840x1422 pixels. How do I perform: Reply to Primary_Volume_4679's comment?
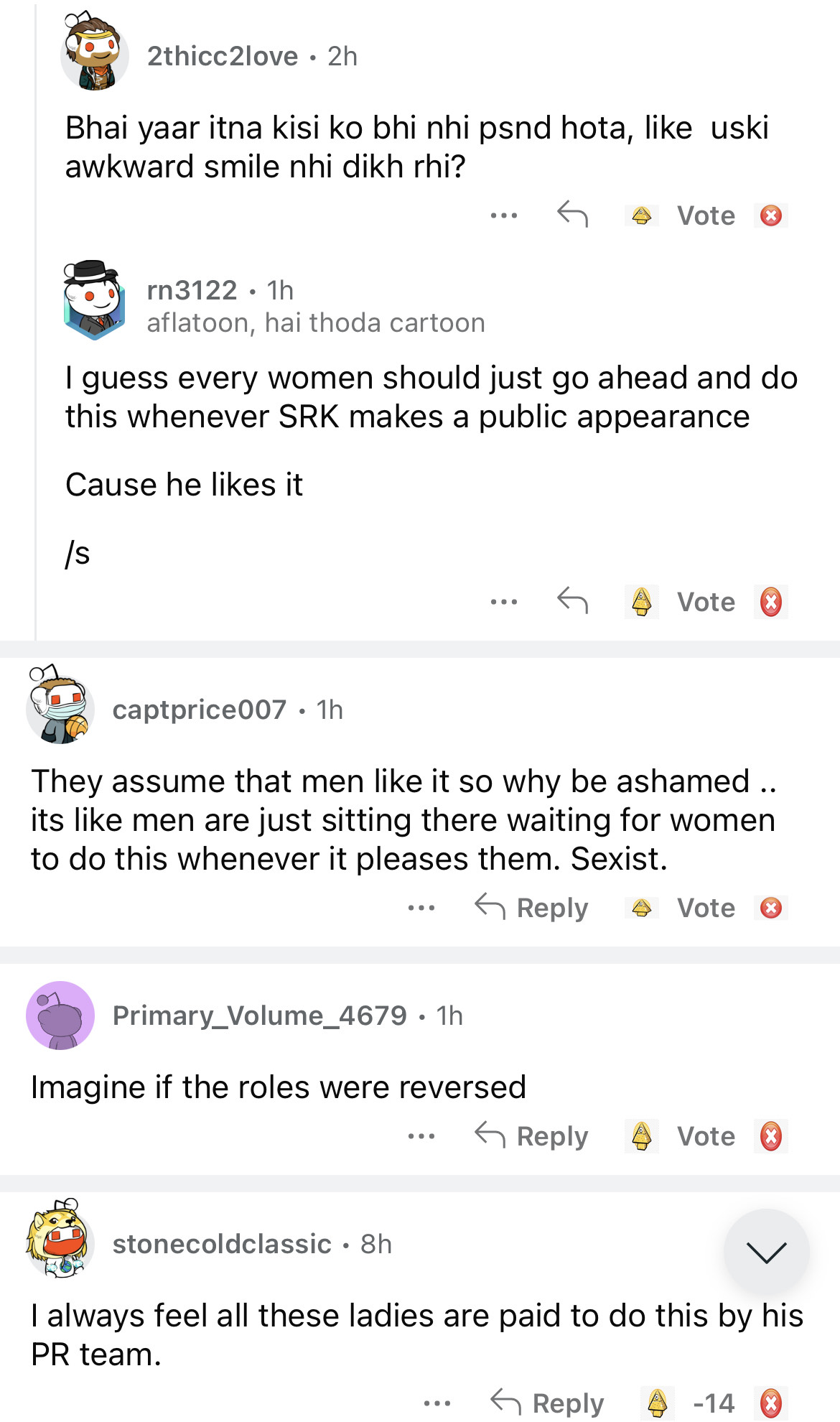click(x=532, y=1136)
